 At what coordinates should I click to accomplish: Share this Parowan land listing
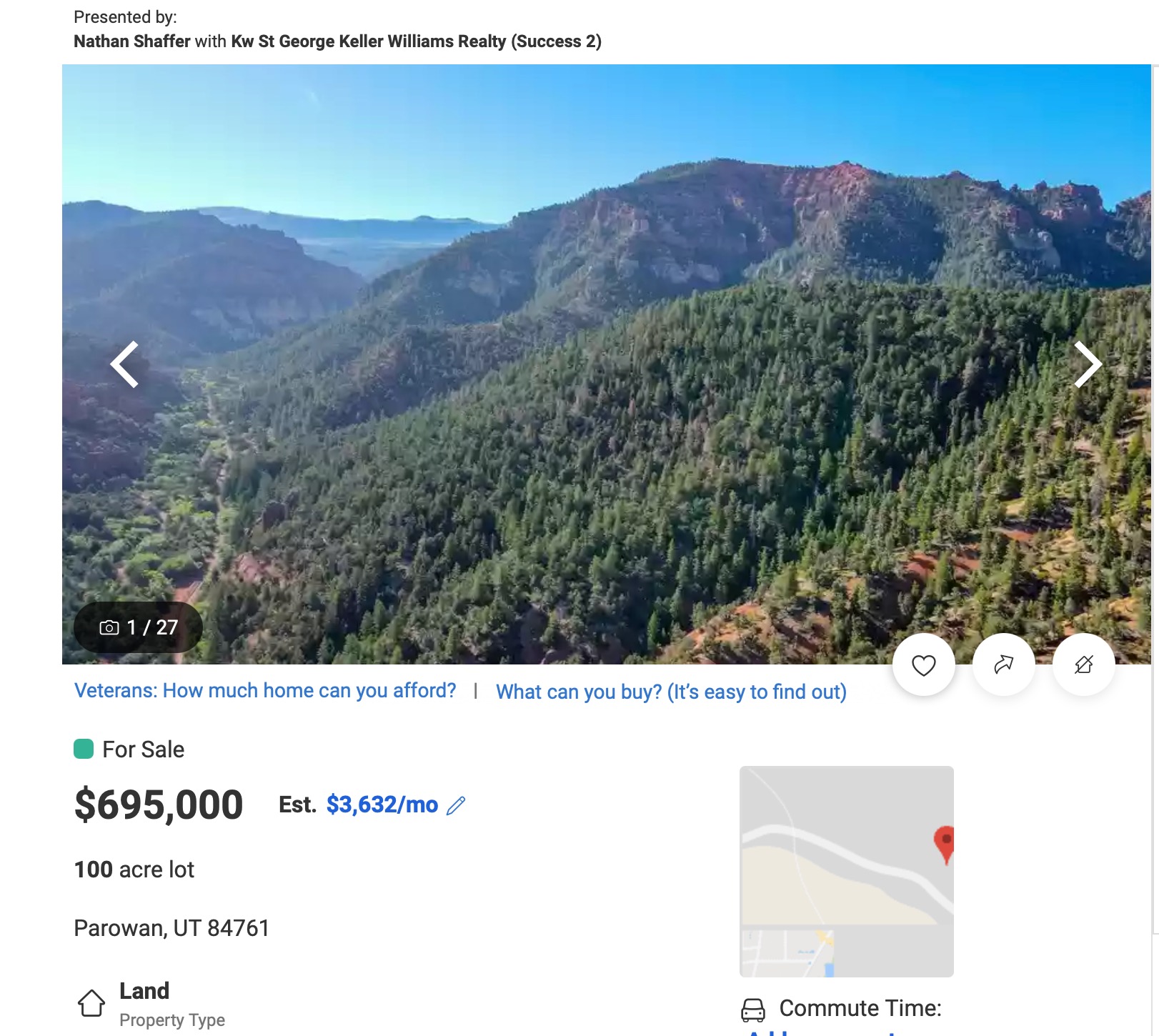[x=1003, y=665]
